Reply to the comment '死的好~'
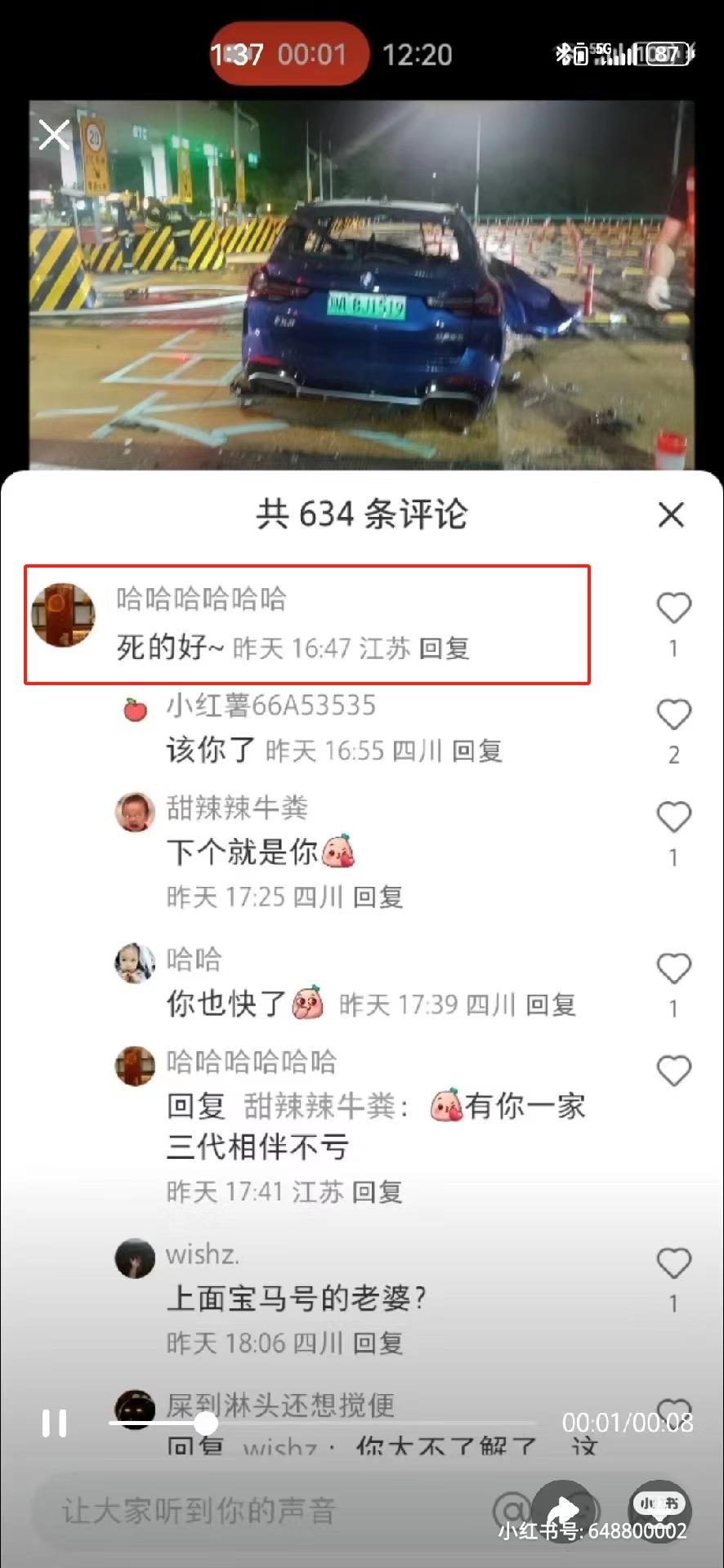Image resolution: width=724 pixels, height=1568 pixels. pos(444,649)
